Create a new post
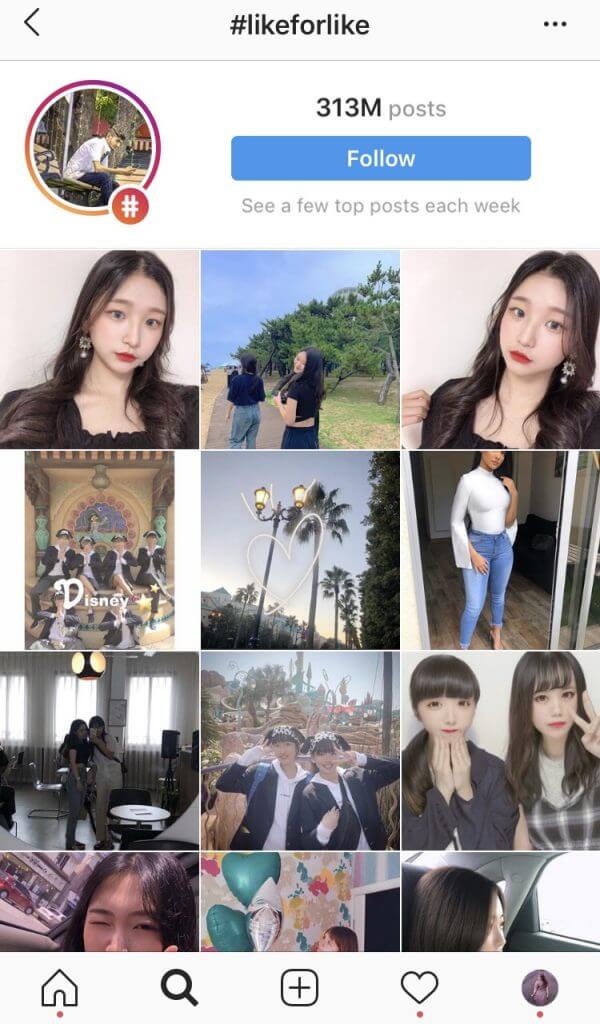Screen dimensions: 600x1024 [x=299, y=988]
